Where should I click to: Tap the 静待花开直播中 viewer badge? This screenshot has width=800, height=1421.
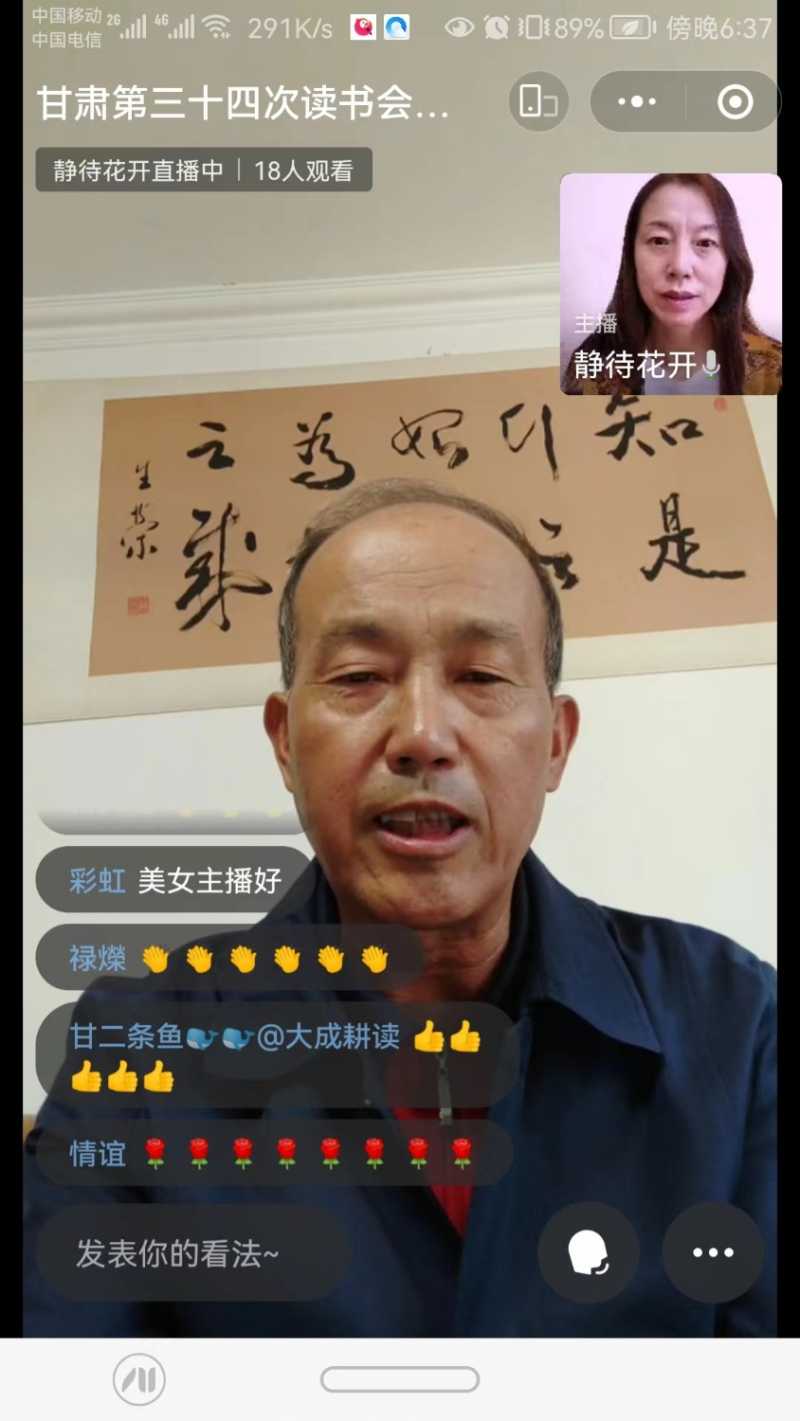pos(204,170)
